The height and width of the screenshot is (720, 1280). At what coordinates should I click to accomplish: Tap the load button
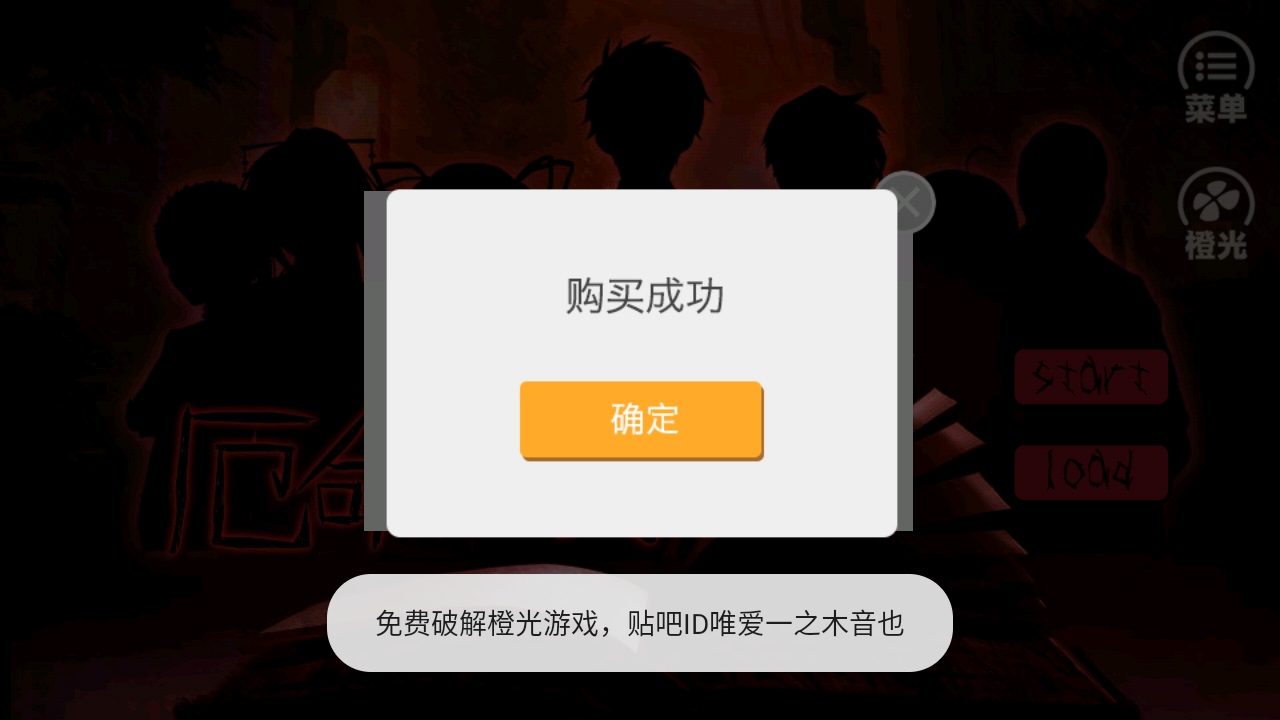click(x=1091, y=472)
